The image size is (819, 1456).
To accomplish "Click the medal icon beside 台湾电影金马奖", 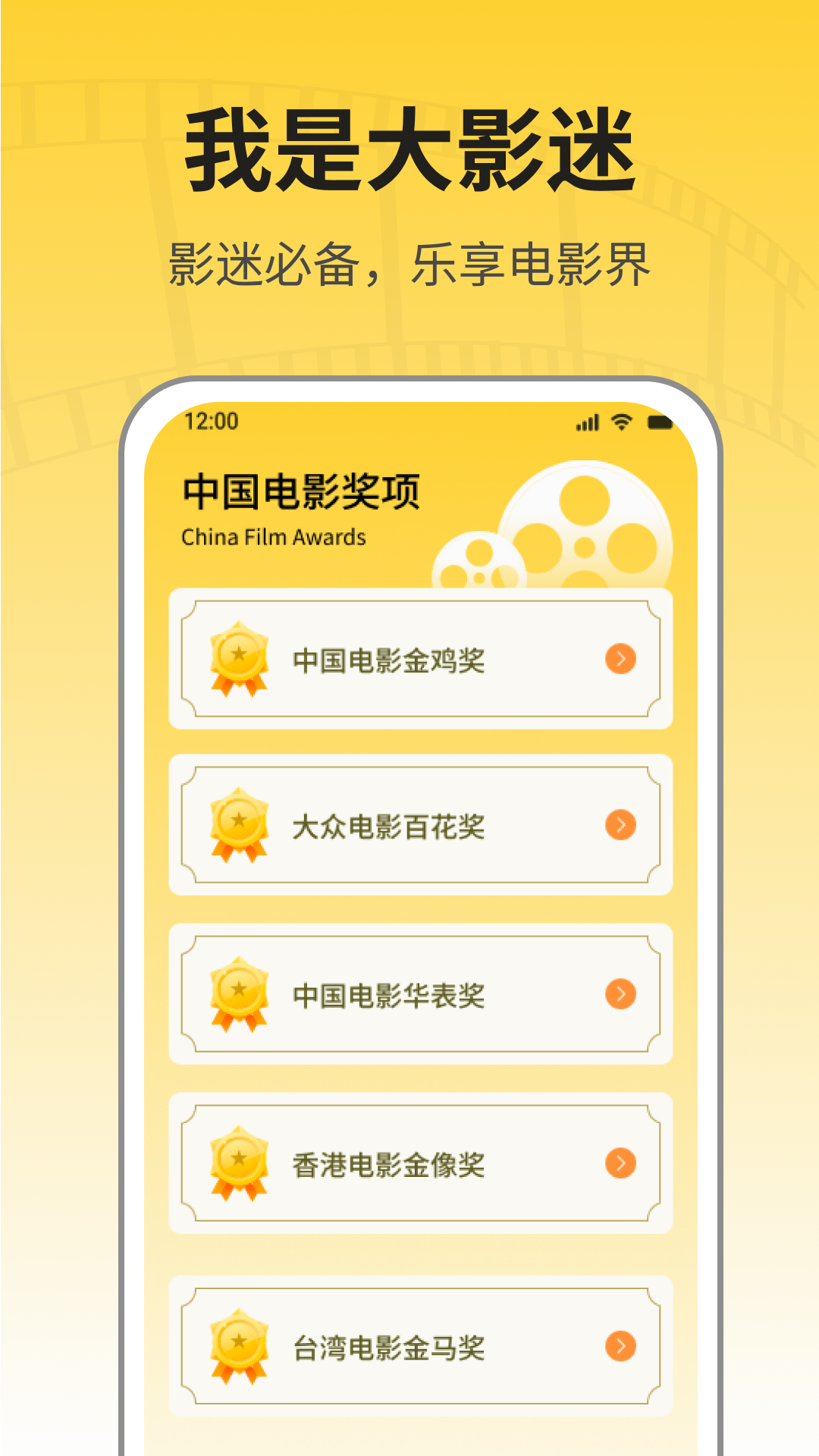I will tap(240, 1348).
